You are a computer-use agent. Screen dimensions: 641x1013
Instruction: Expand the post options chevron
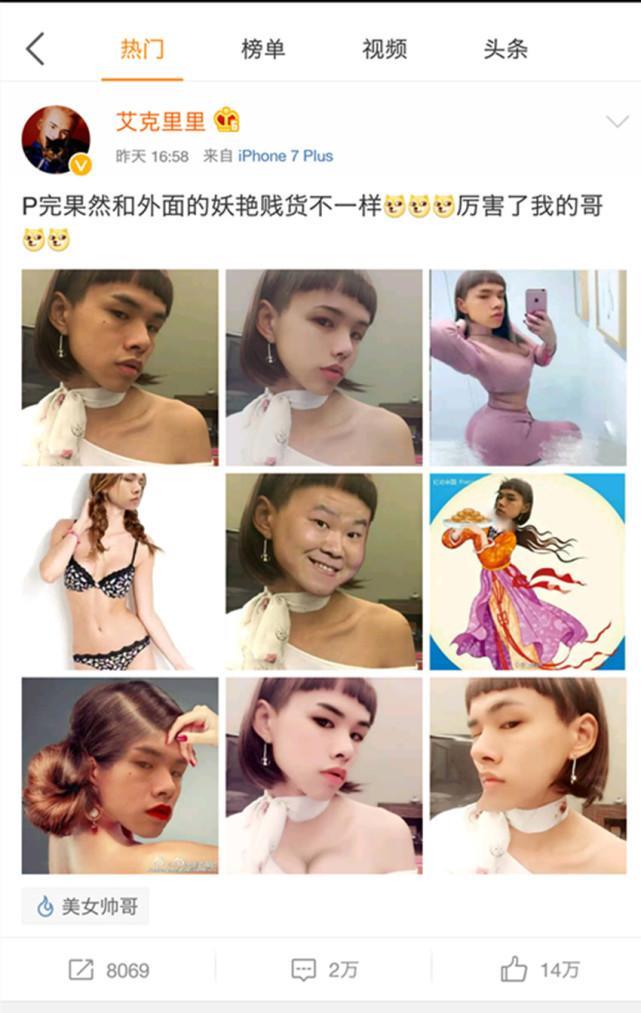tap(616, 122)
